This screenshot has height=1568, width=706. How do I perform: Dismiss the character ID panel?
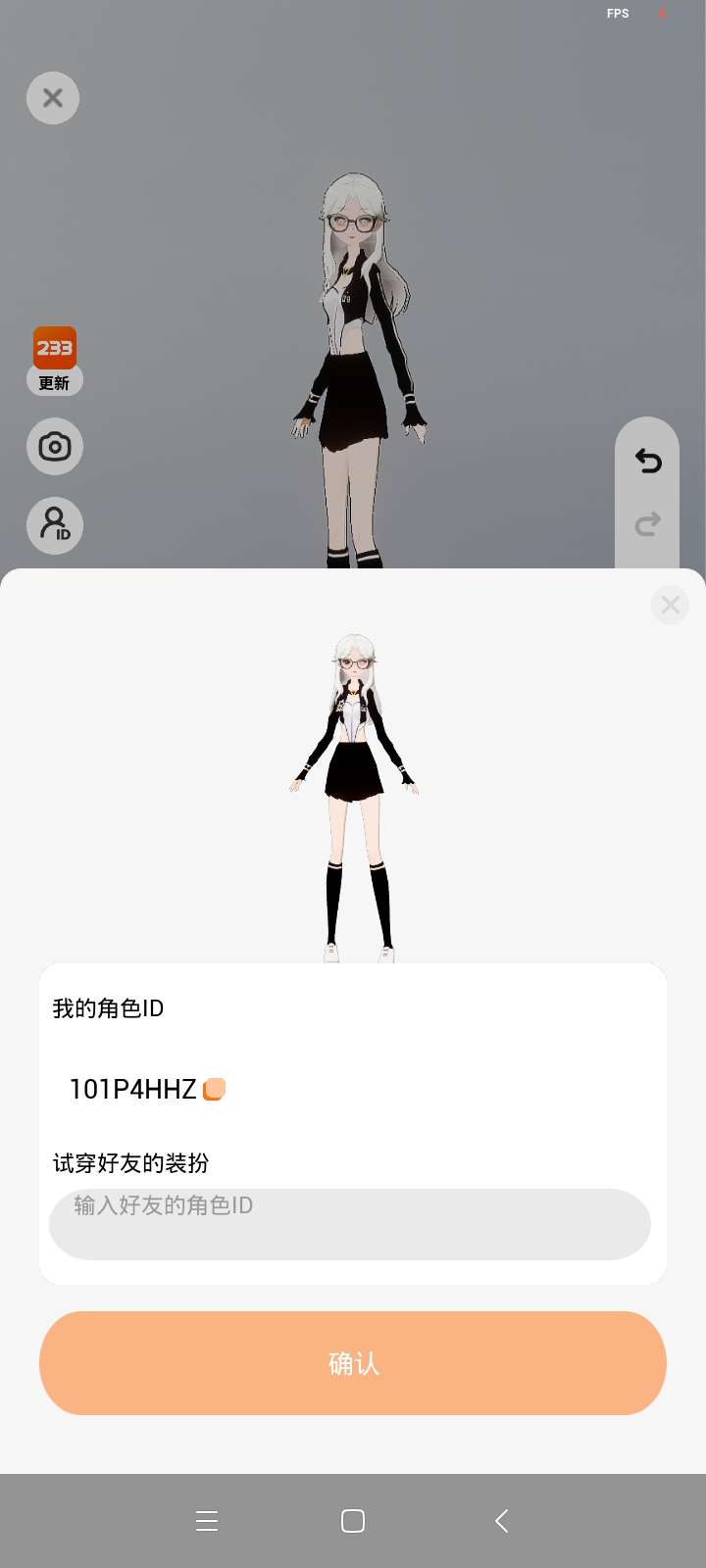pos(671,605)
